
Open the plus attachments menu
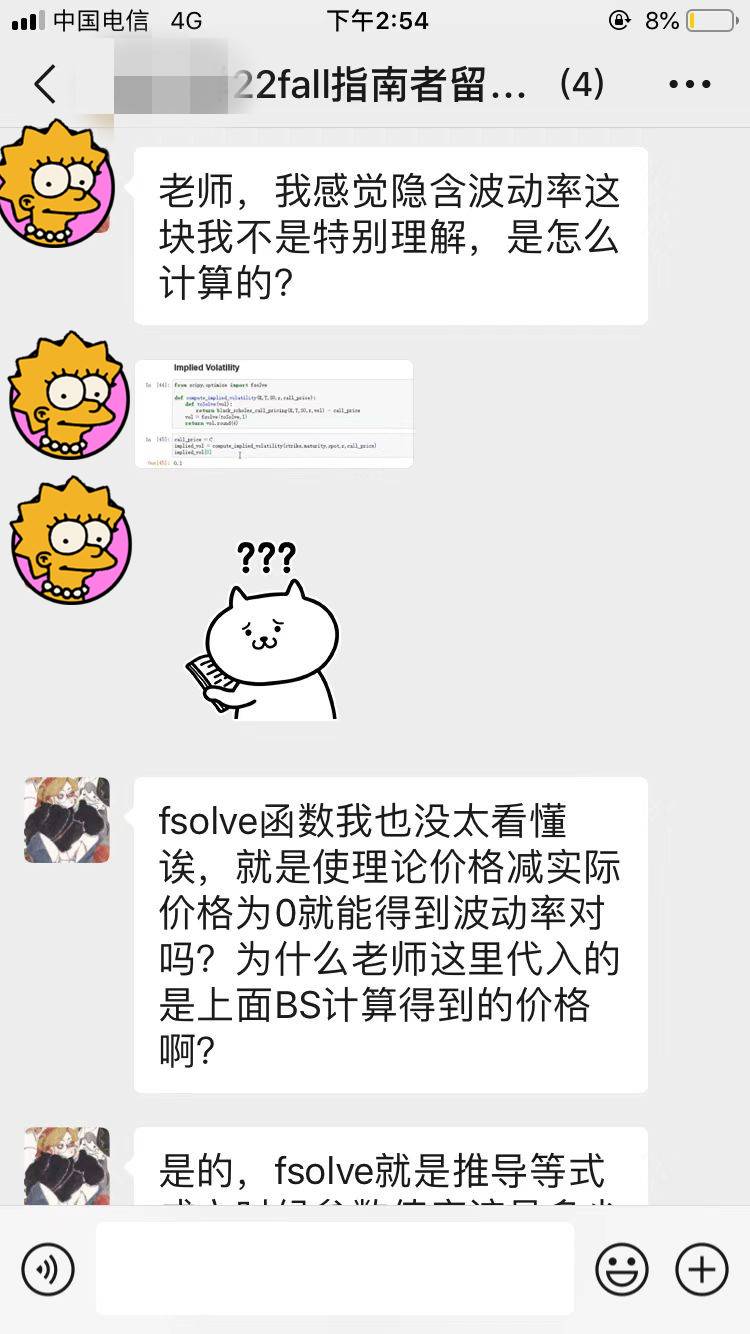(x=701, y=1269)
